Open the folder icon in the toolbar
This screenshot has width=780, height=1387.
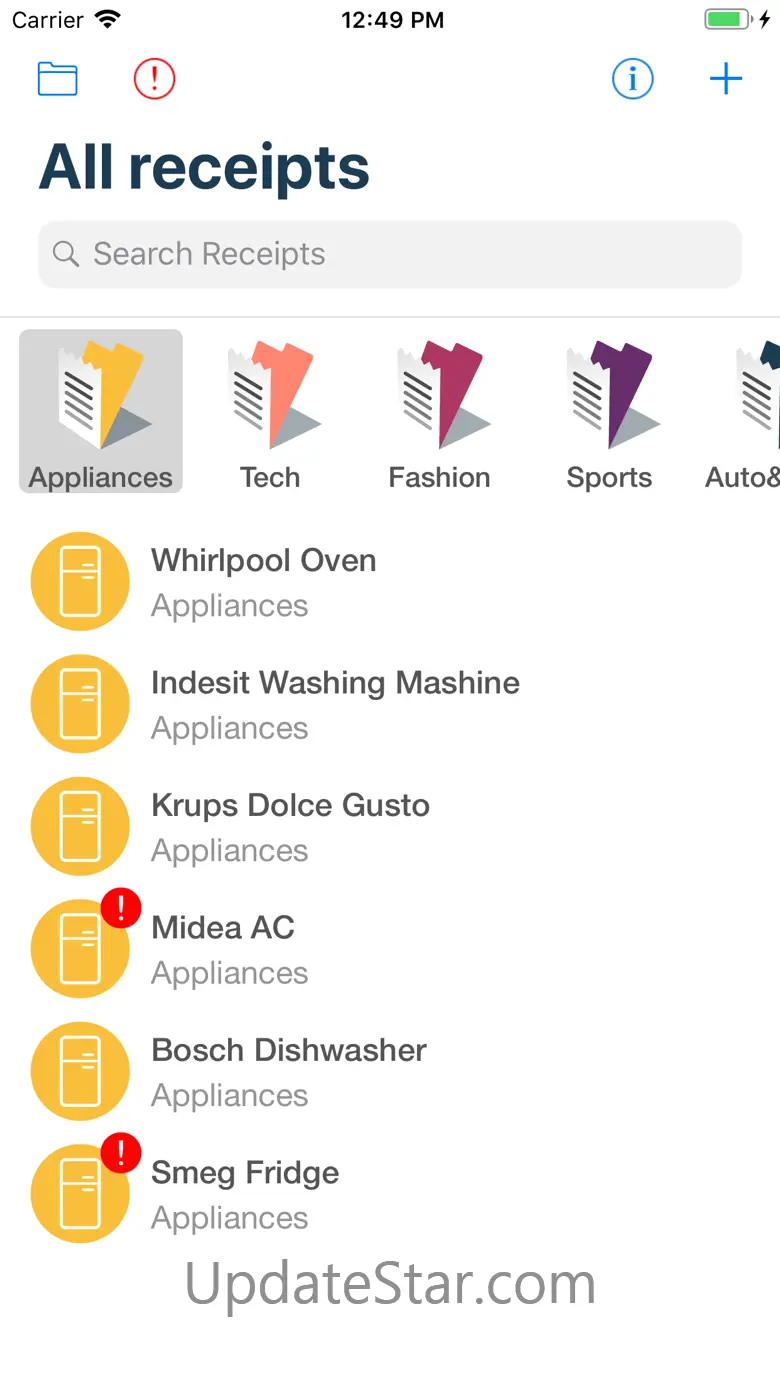[x=58, y=79]
